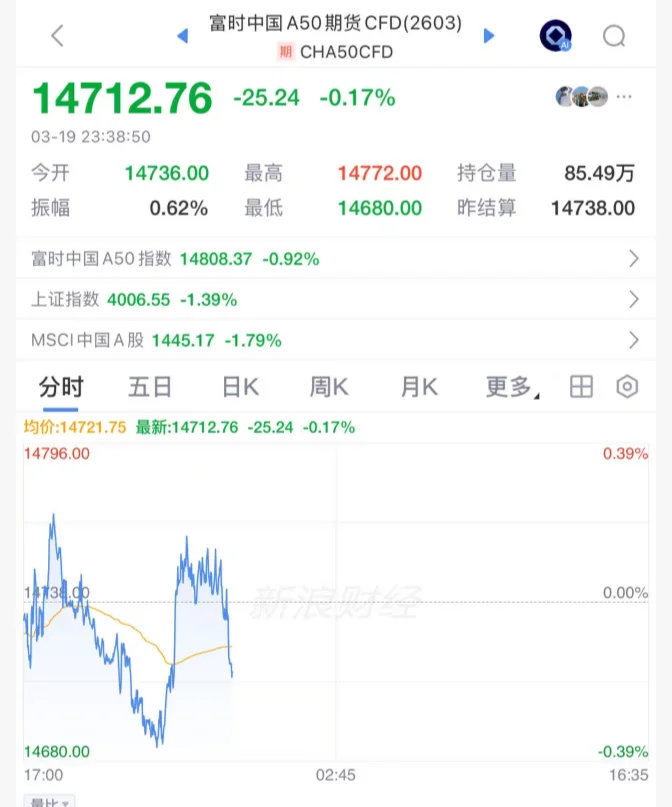Screen dimensions: 672x807
Task: Show the 月K chart
Action: [419, 387]
